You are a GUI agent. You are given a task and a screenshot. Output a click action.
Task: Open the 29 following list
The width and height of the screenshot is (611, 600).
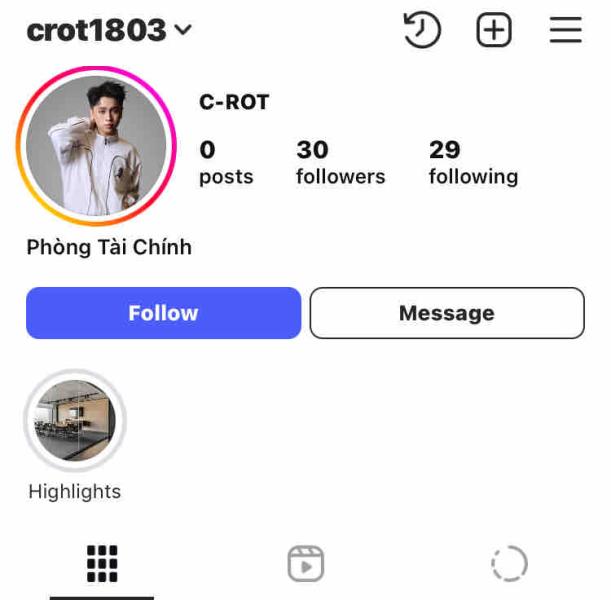click(473, 163)
